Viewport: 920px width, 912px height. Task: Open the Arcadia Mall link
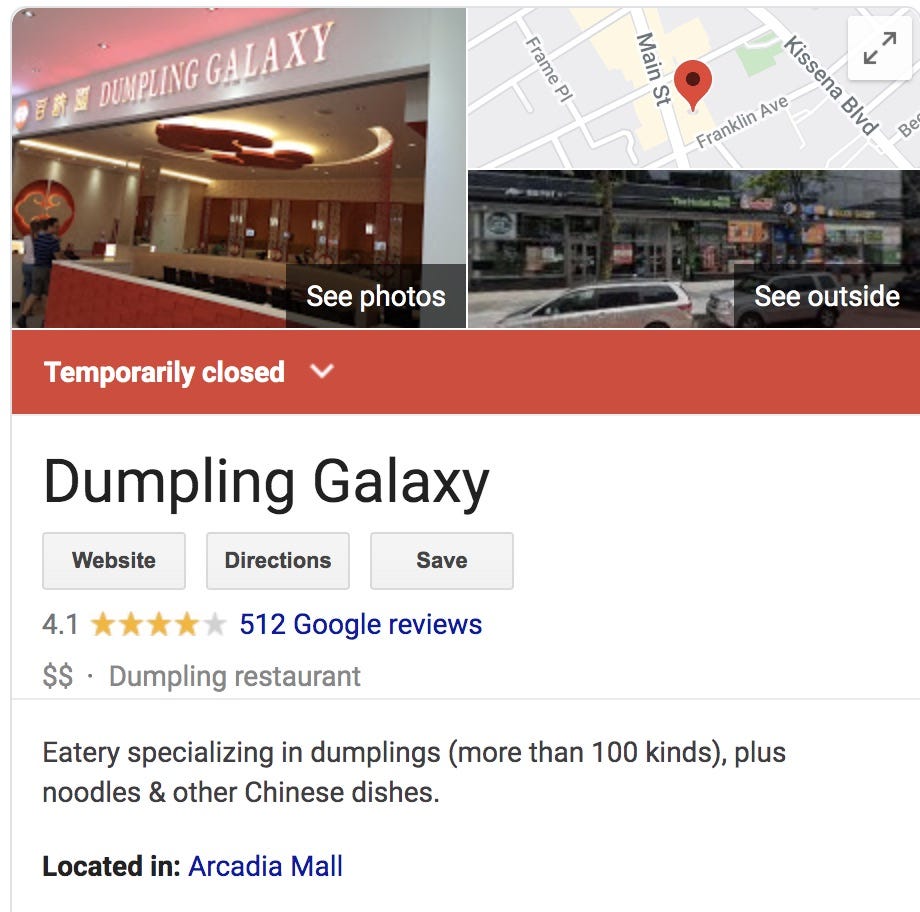265,866
